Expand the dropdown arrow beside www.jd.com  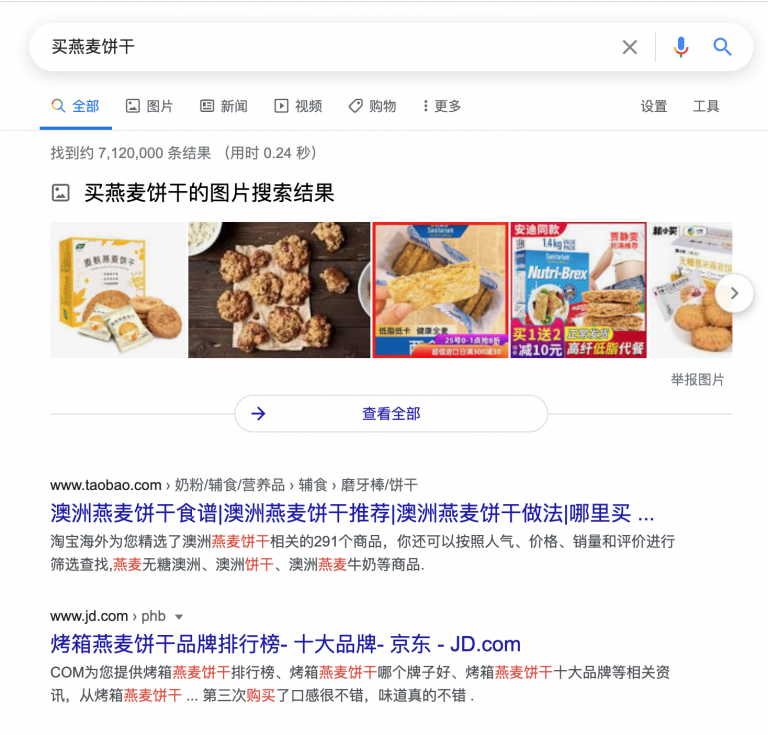click(179, 617)
